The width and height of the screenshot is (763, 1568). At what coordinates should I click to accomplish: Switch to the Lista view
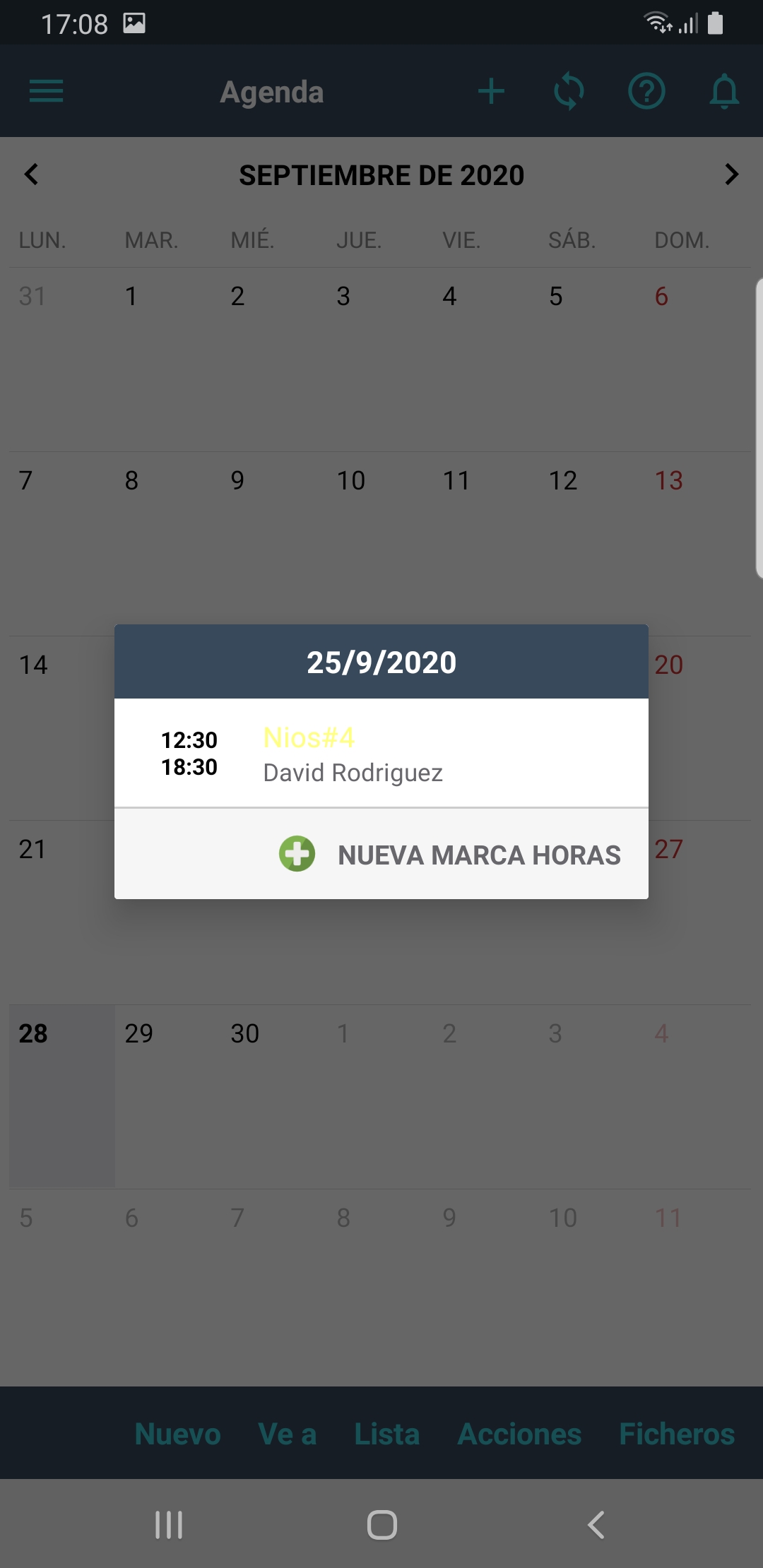tap(386, 1434)
